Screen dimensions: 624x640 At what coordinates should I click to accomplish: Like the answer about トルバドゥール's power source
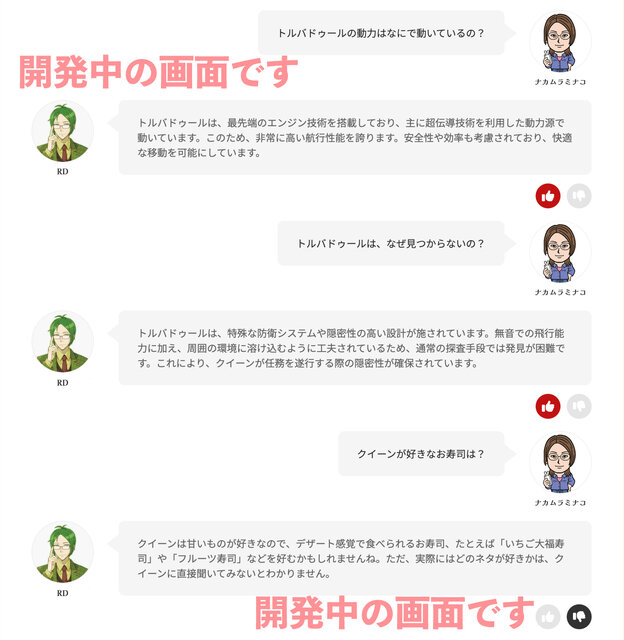547,196
